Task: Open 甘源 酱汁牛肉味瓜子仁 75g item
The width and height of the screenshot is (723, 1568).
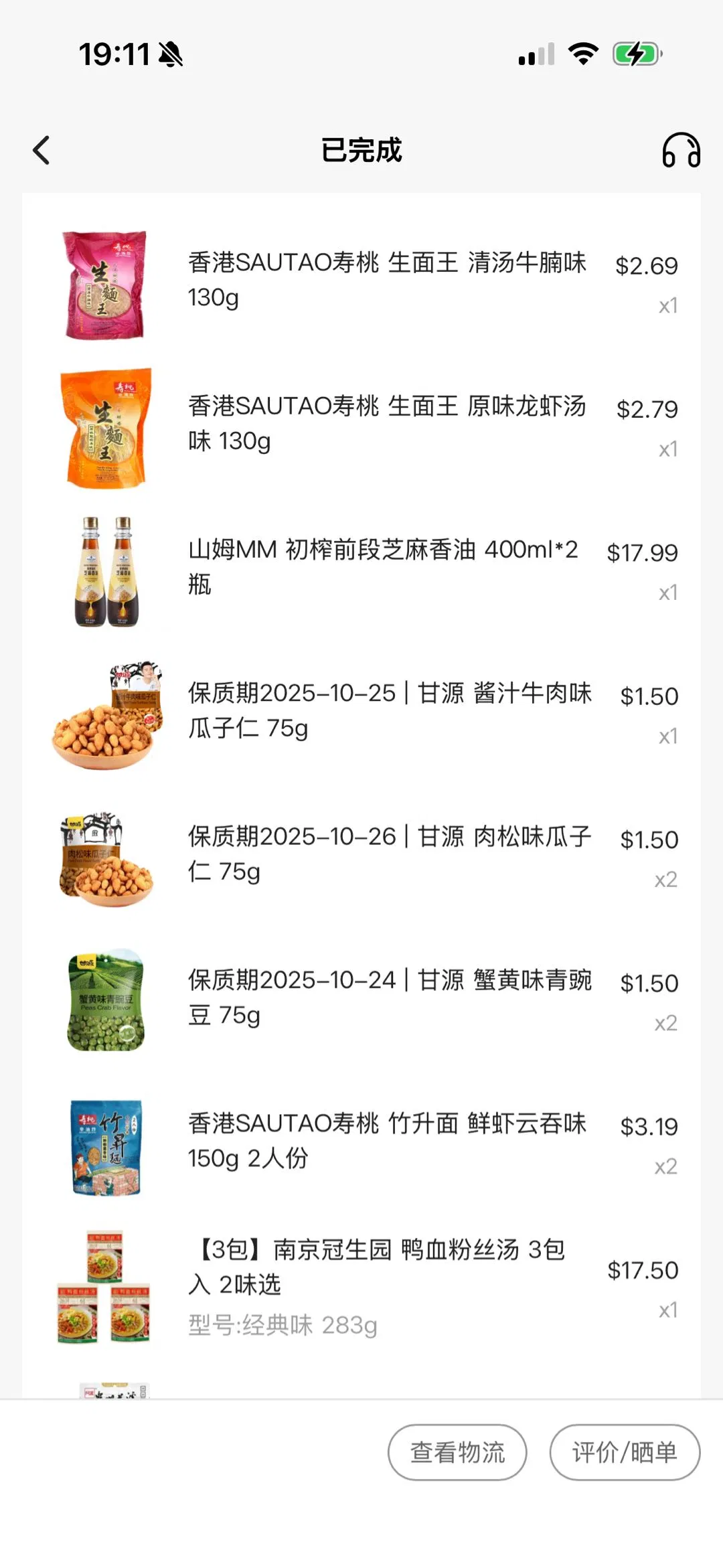Action: (389, 710)
